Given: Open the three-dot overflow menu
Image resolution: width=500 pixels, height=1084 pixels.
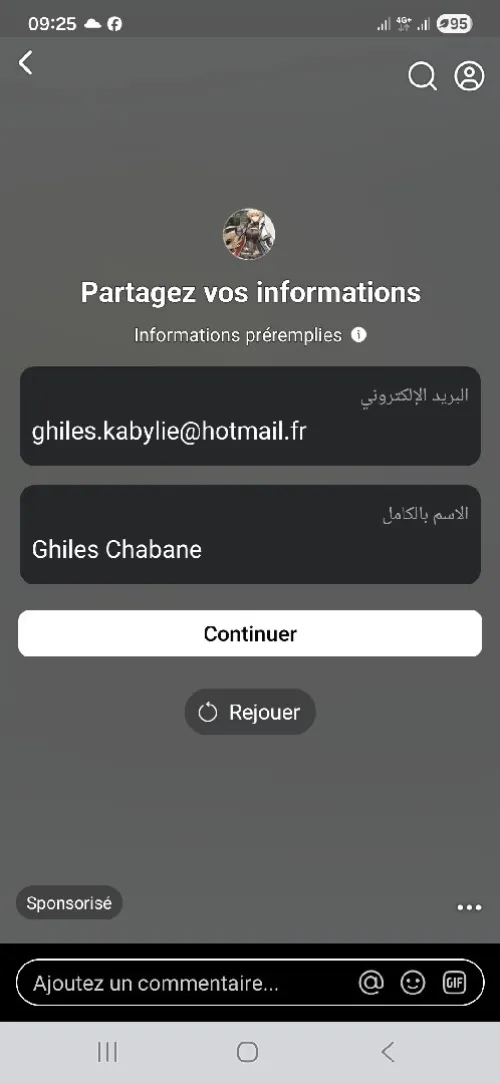Looking at the screenshot, I should pyautogui.click(x=469, y=908).
